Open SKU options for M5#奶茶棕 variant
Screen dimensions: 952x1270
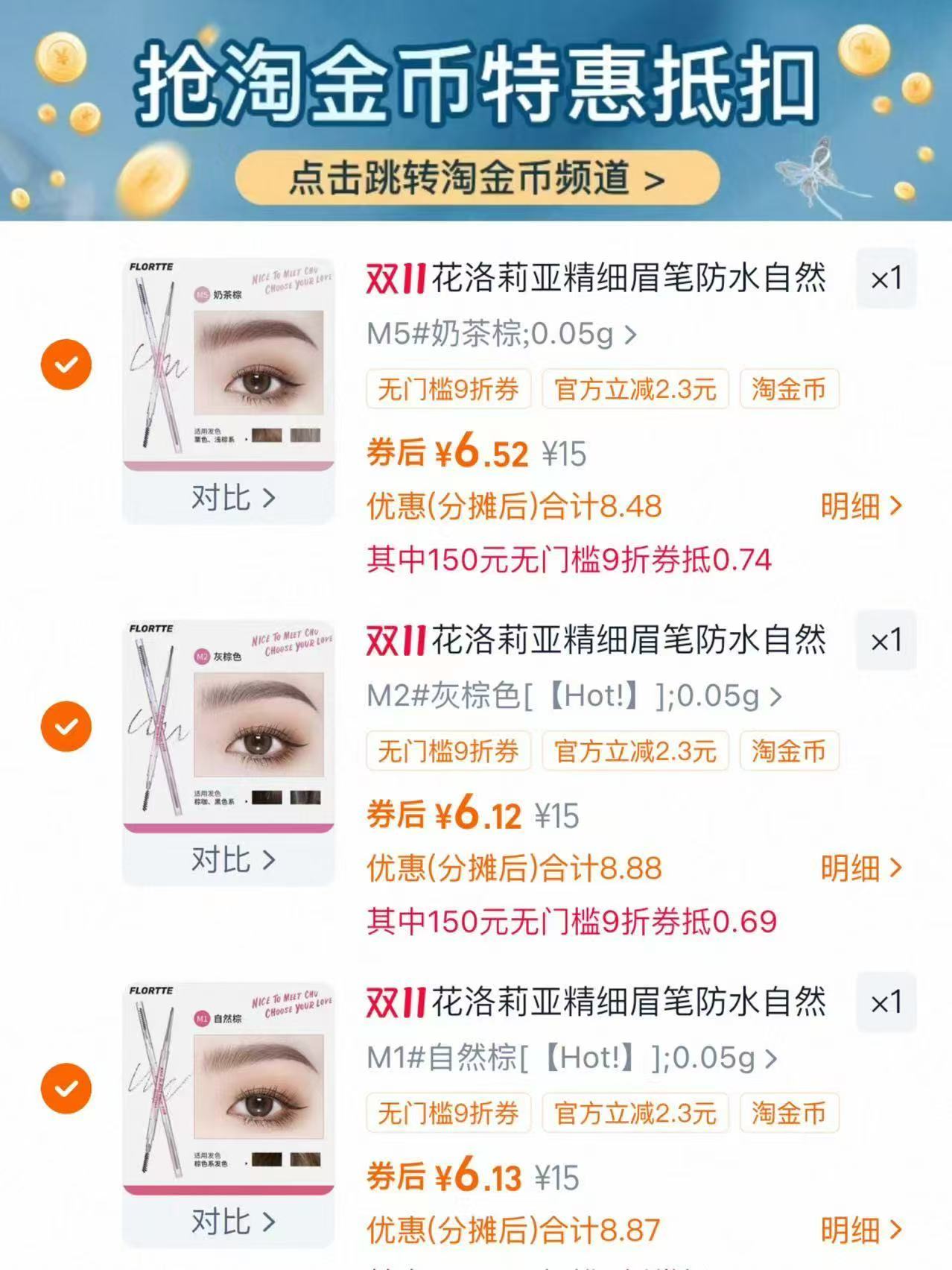click(x=499, y=336)
